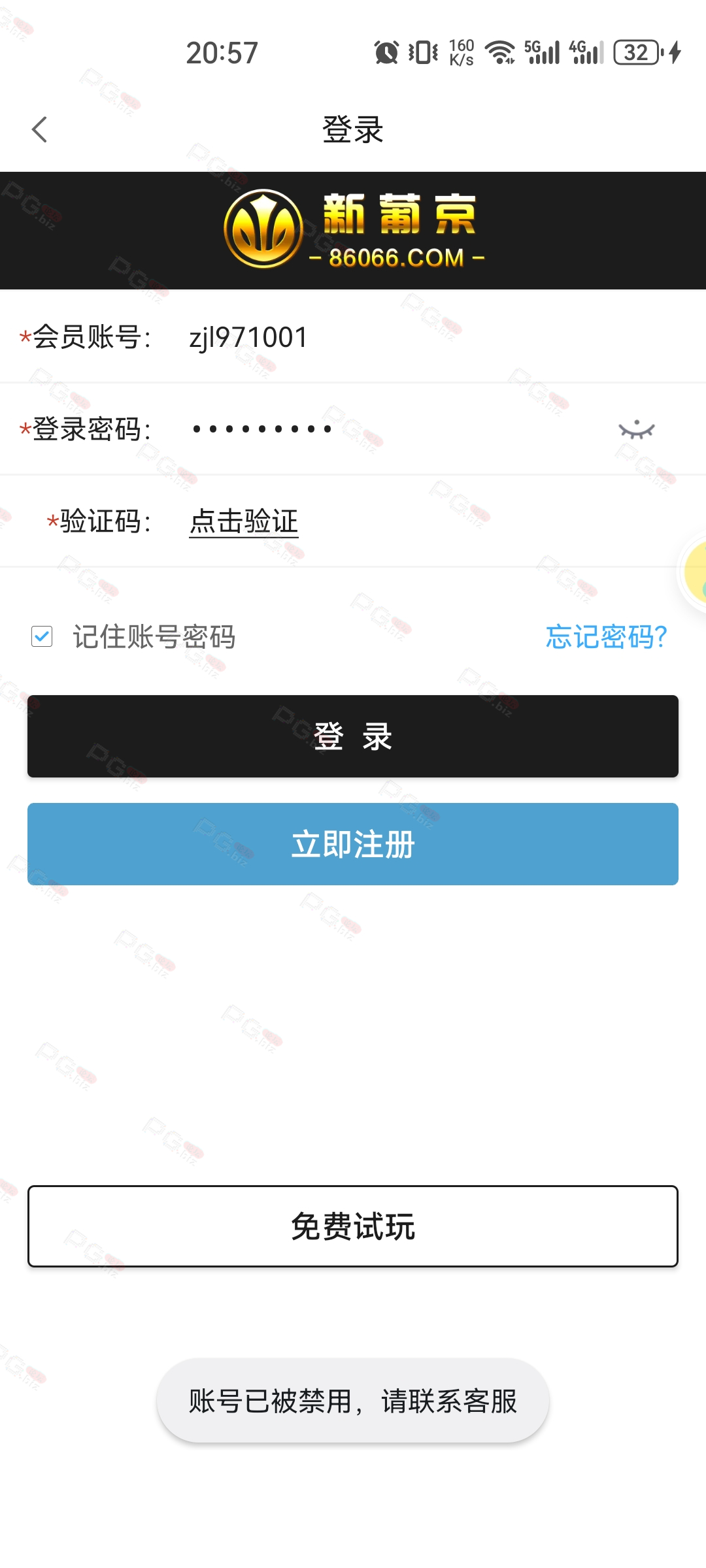Open the 点击验证 captcha link
706x1568 pixels.
click(x=244, y=522)
